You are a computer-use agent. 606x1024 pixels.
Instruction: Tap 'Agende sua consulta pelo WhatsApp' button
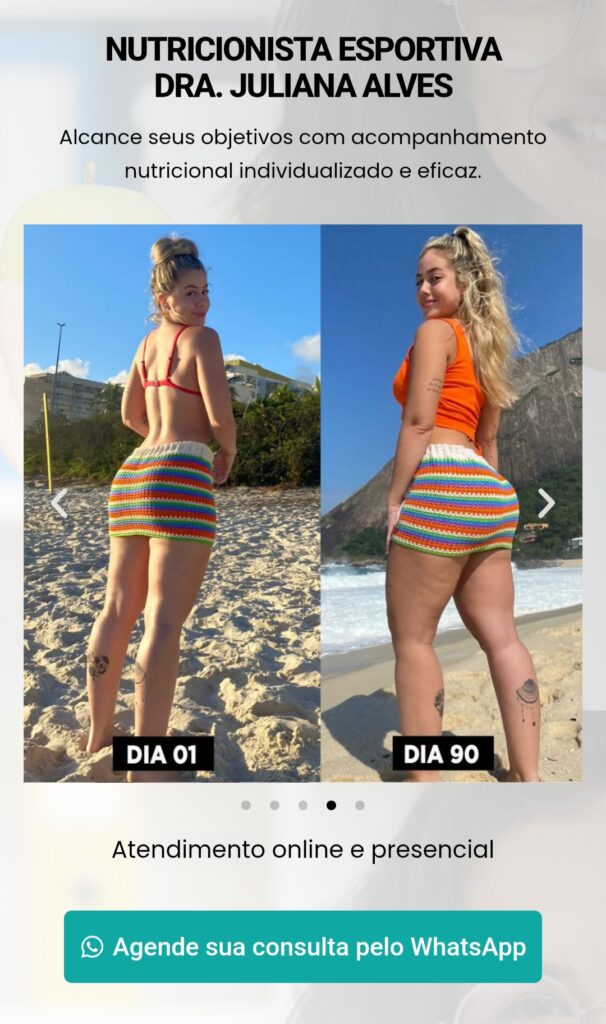point(303,946)
